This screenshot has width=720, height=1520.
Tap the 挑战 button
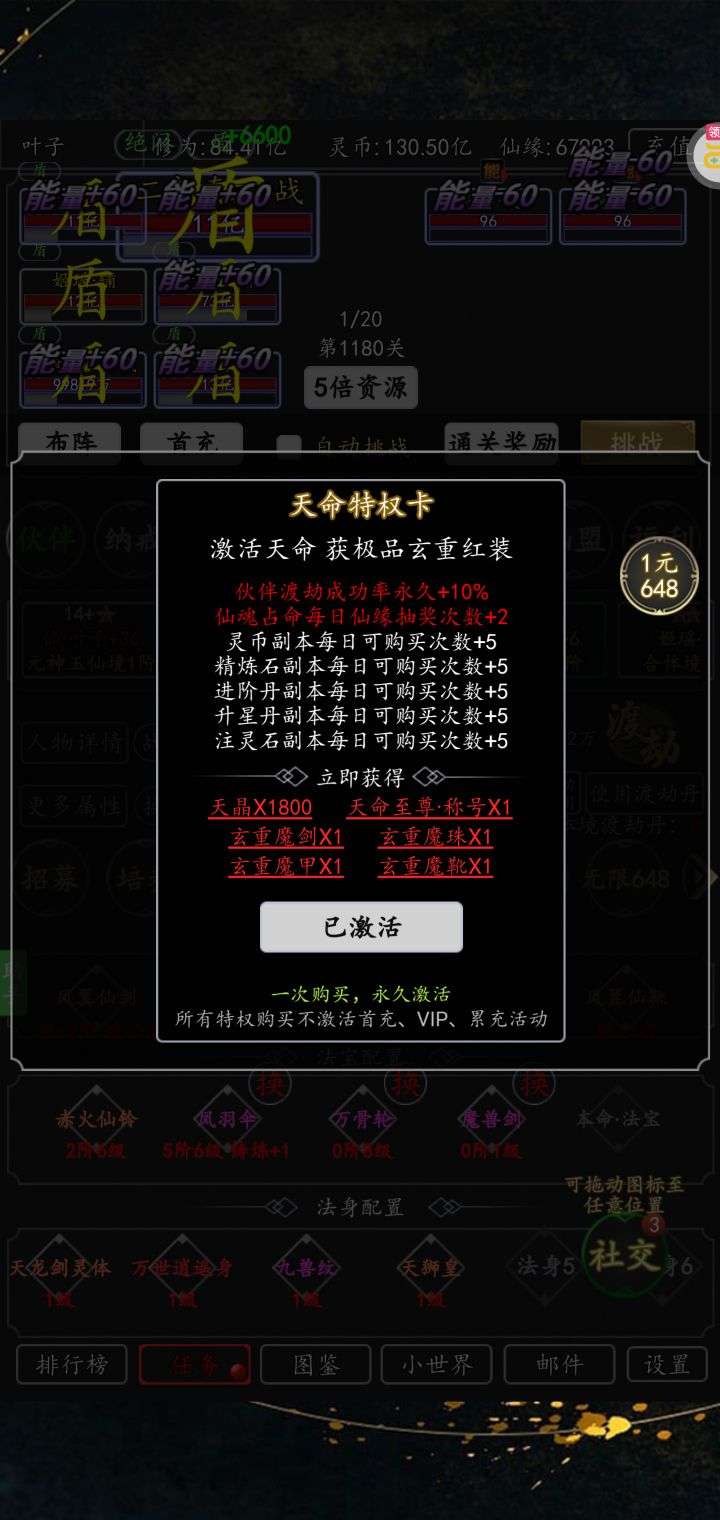pyautogui.click(x=638, y=441)
